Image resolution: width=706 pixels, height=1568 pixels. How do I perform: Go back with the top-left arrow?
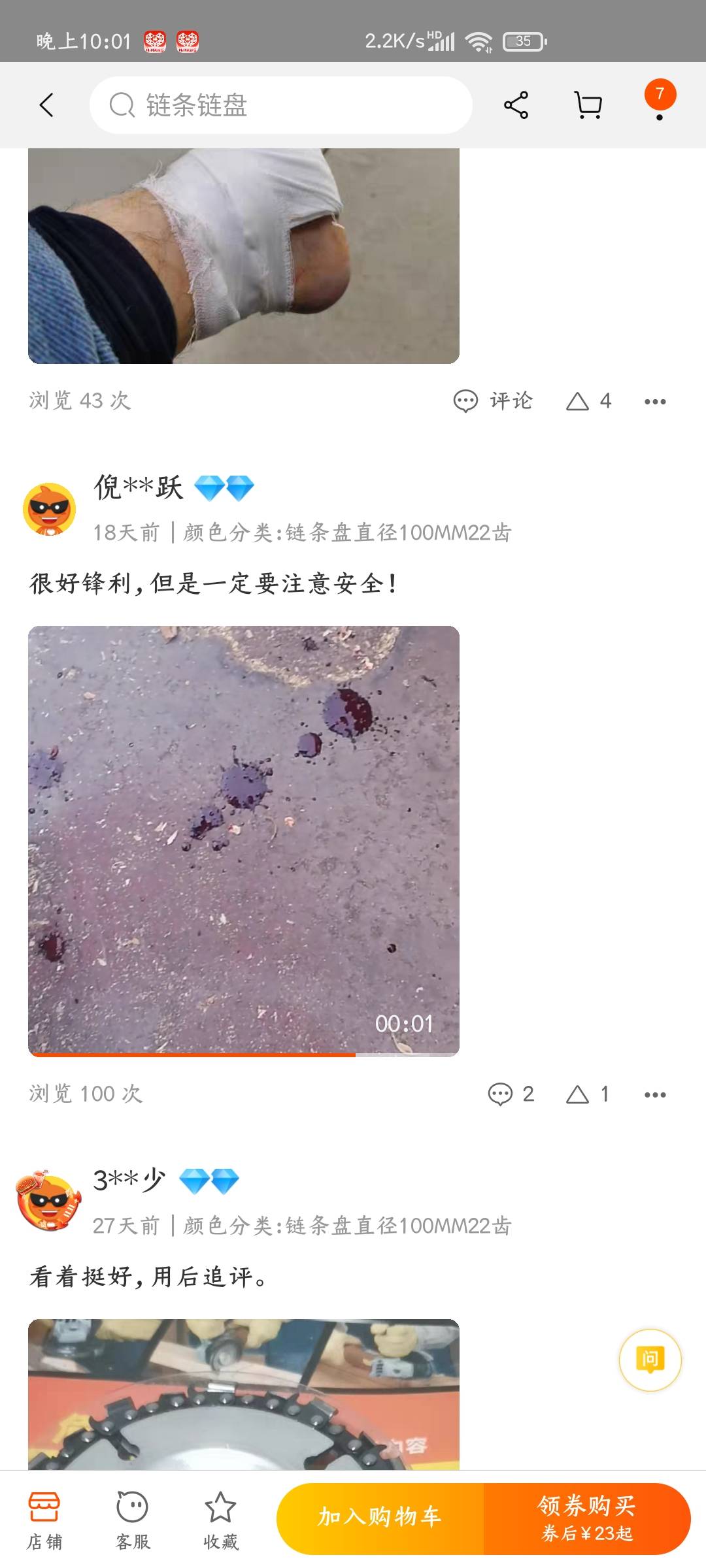pos(46,105)
